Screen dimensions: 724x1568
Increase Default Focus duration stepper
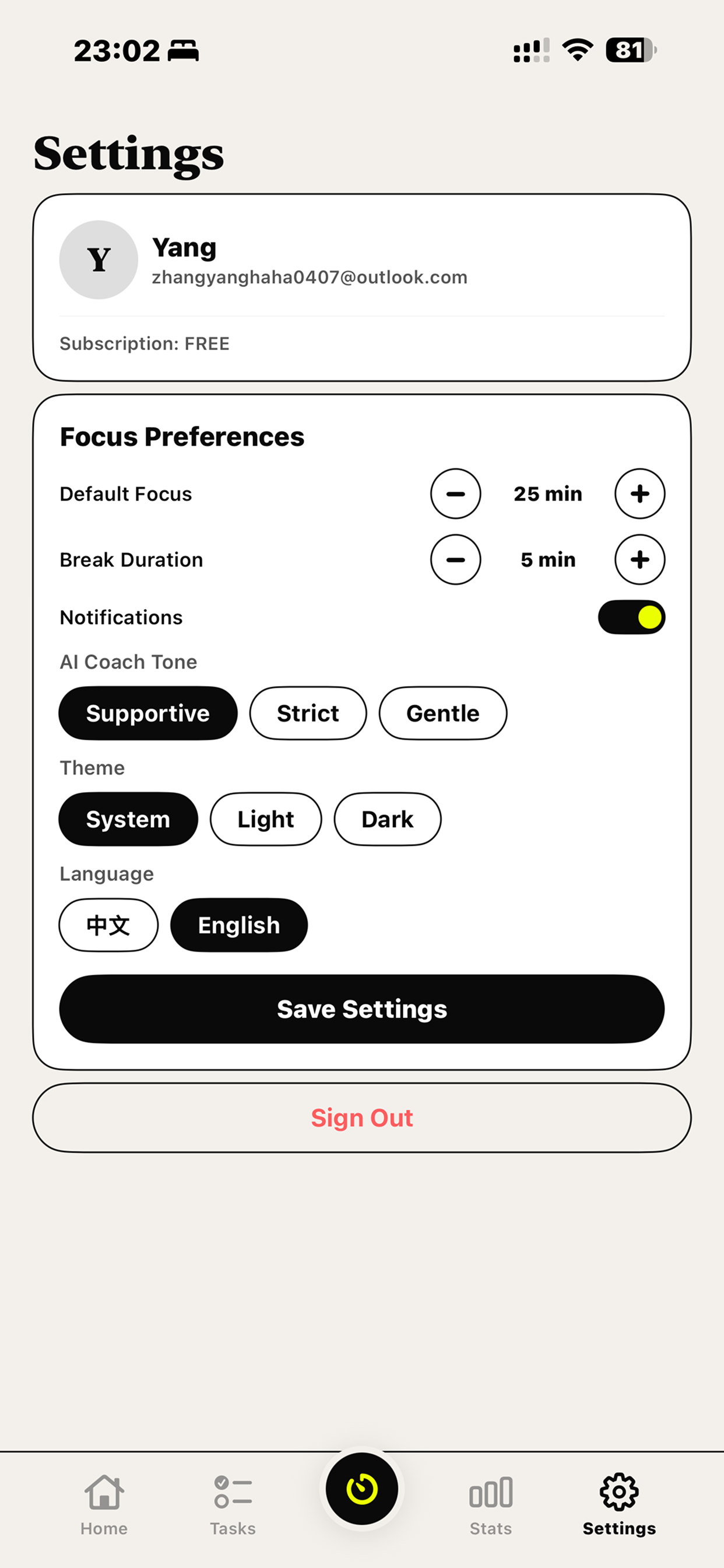coord(639,494)
